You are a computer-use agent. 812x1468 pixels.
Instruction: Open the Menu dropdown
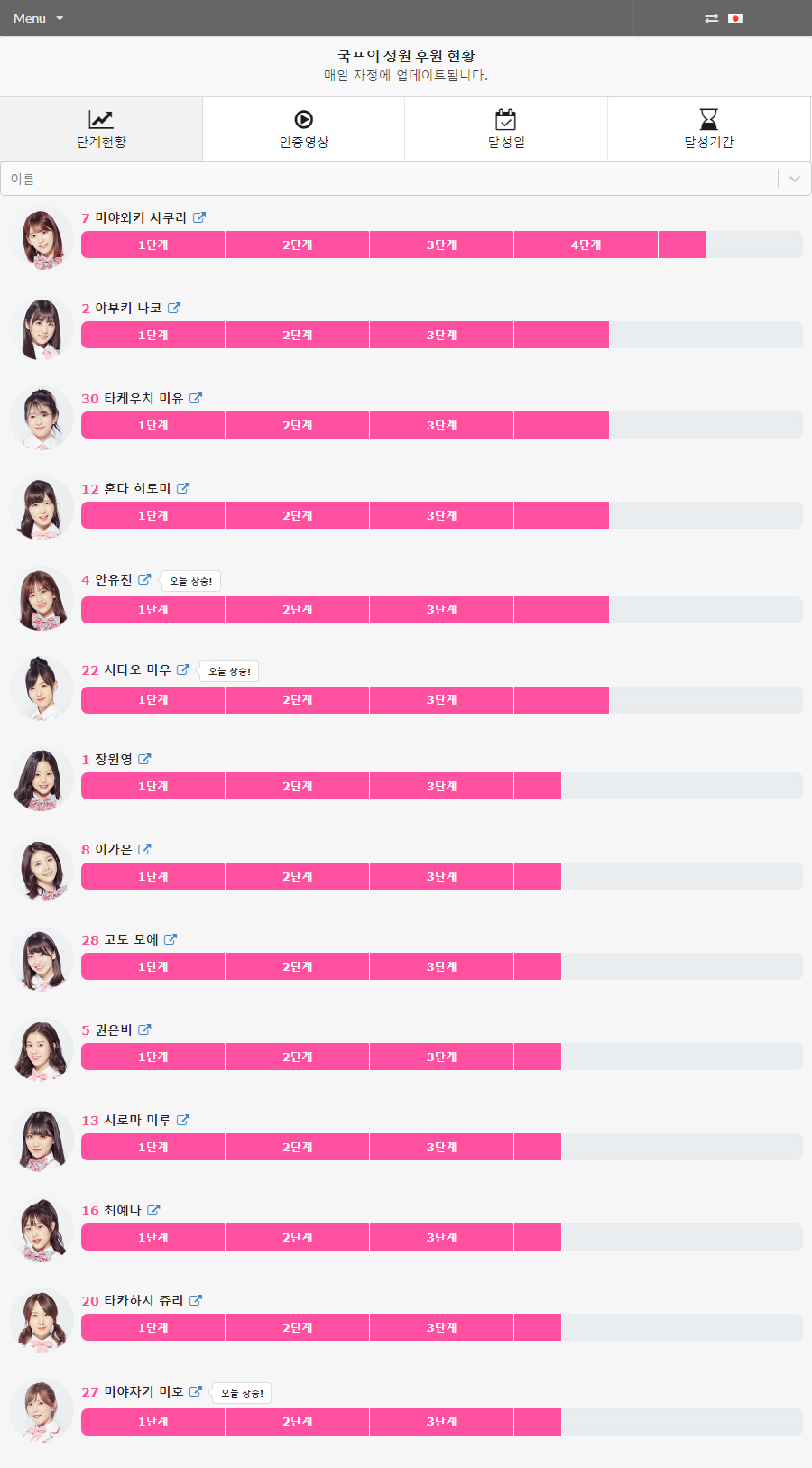click(x=38, y=18)
